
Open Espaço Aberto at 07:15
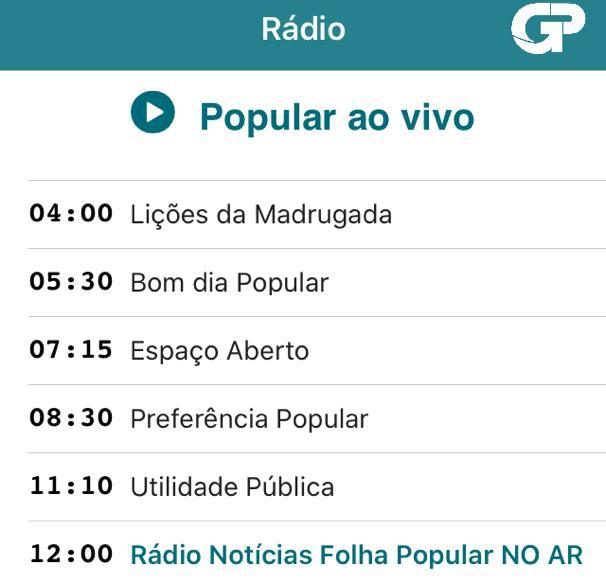(x=219, y=351)
